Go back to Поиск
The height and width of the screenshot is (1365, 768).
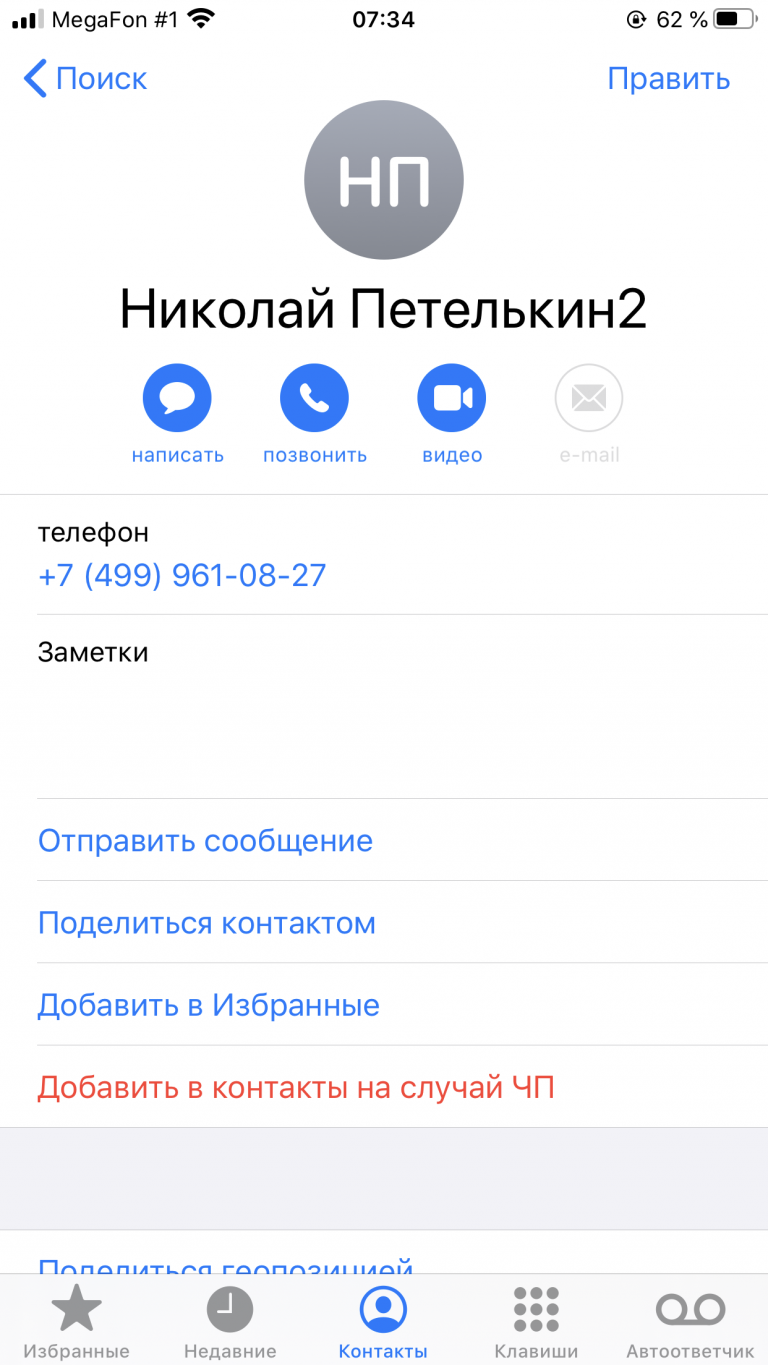point(86,78)
